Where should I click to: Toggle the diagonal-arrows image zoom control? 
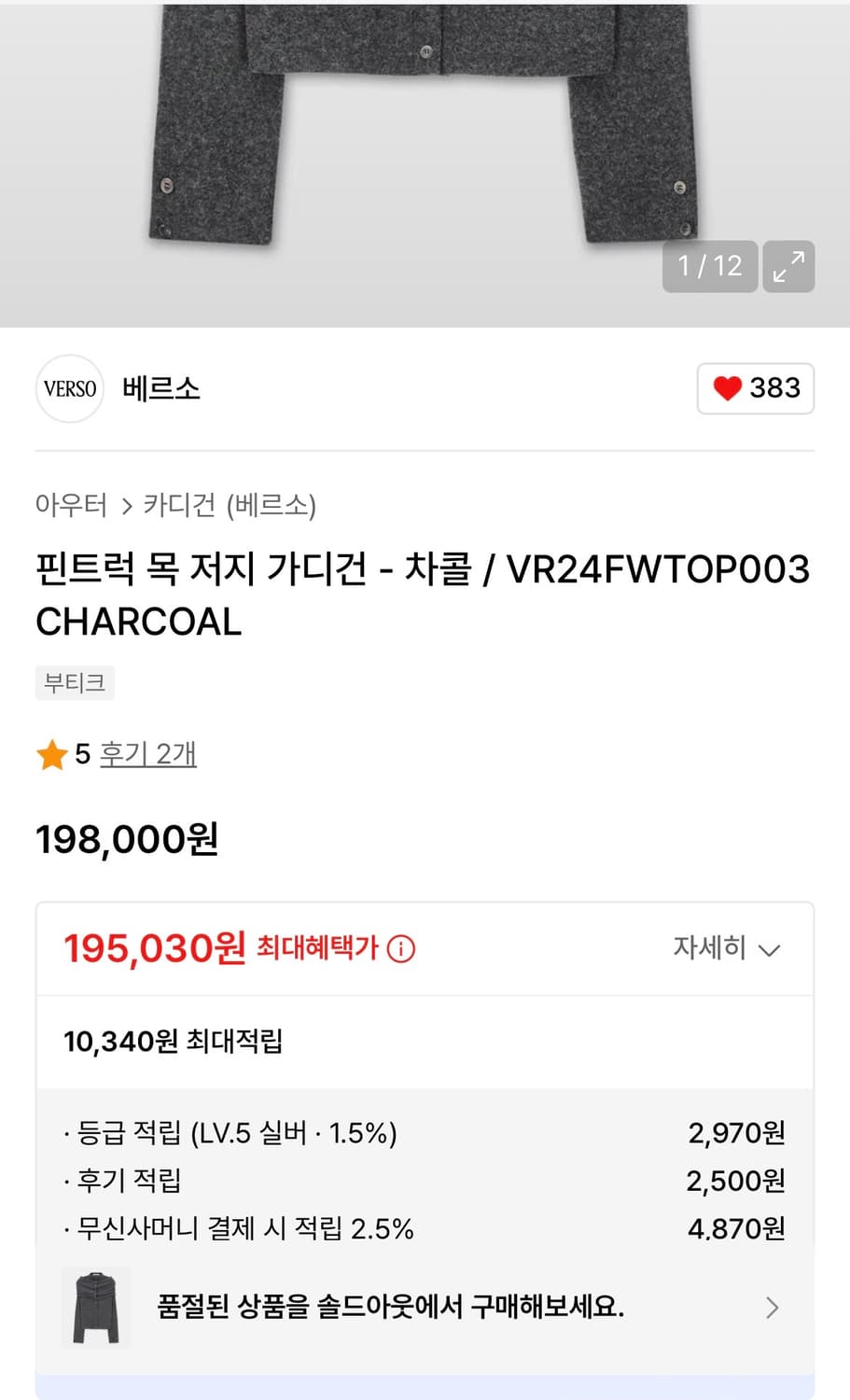tap(788, 267)
